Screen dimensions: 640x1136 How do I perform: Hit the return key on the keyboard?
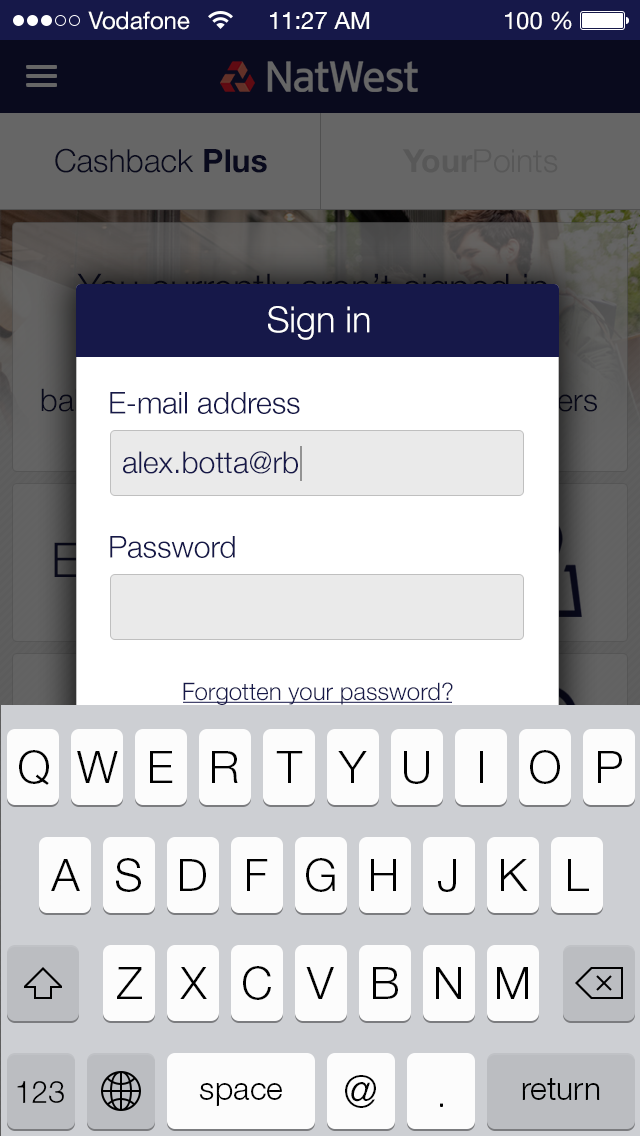(560, 1090)
